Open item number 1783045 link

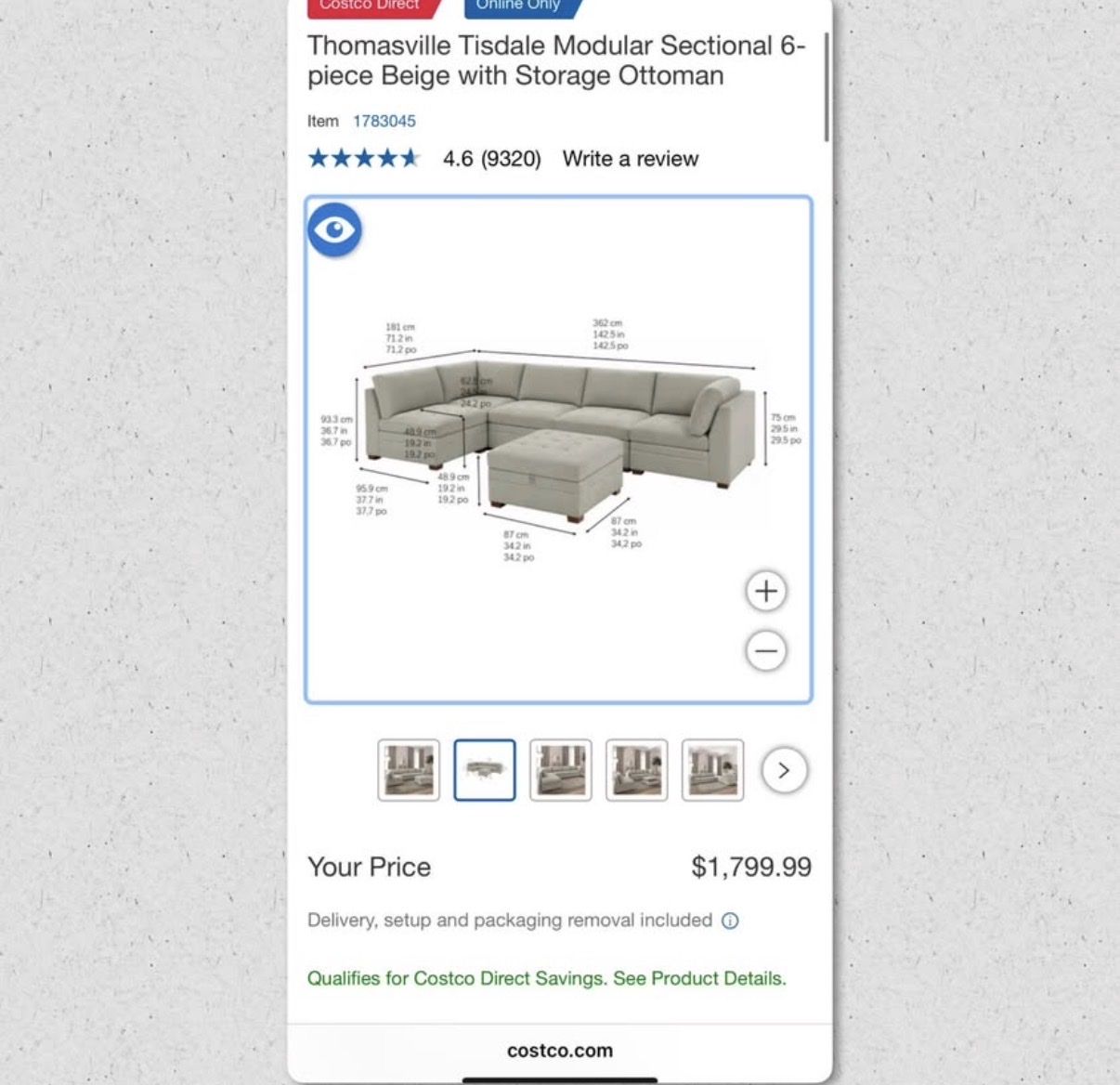click(x=384, y=121)
